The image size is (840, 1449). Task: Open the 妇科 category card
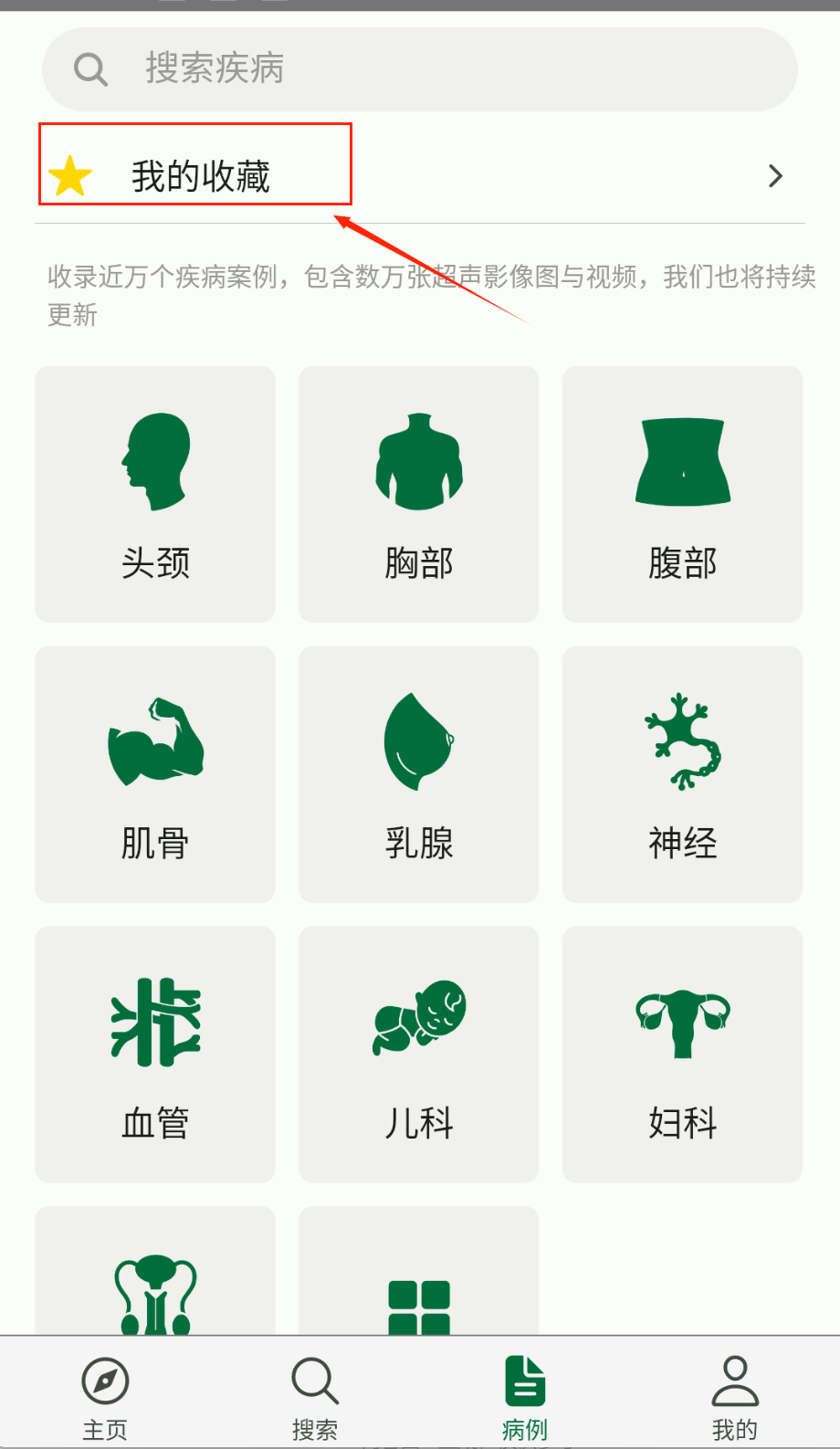pos(682,1055)
